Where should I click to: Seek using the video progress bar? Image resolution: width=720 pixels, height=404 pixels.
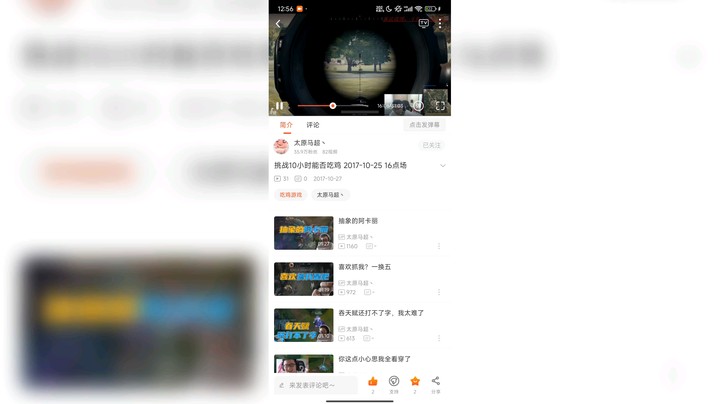tap(334, 105)
